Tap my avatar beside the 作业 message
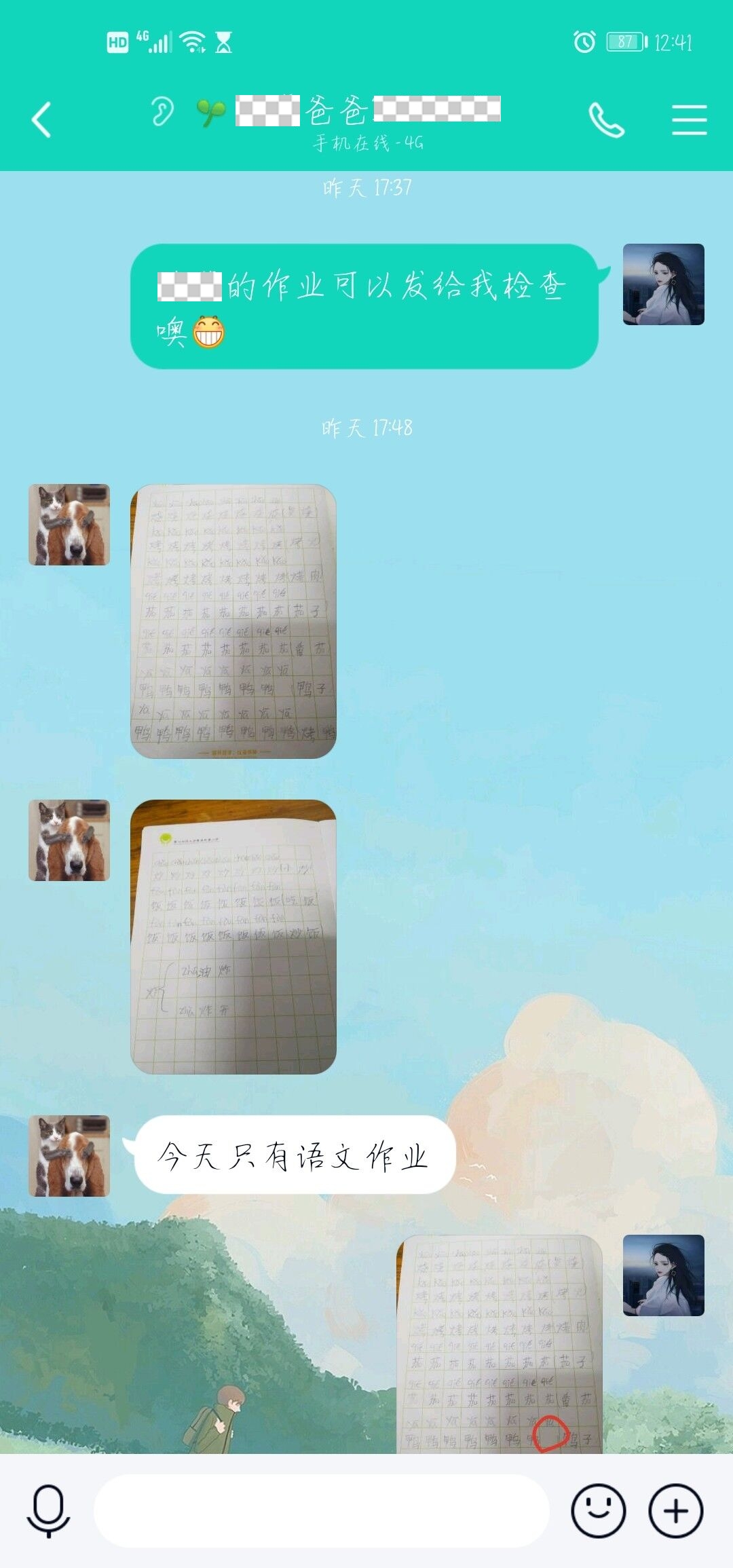The width and height of the screenshot is (733, 1568). tap(663, 284)
